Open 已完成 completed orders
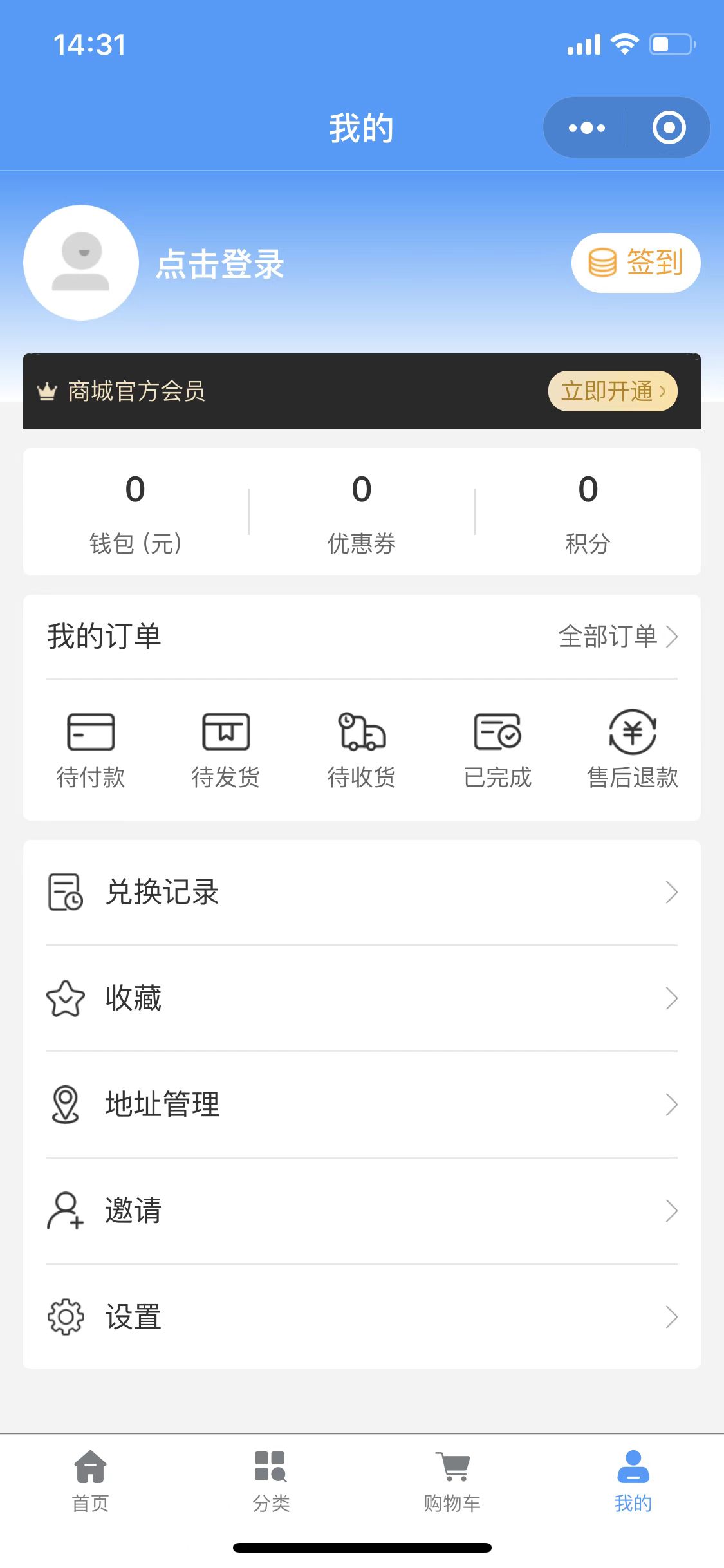 coord(497,749)
